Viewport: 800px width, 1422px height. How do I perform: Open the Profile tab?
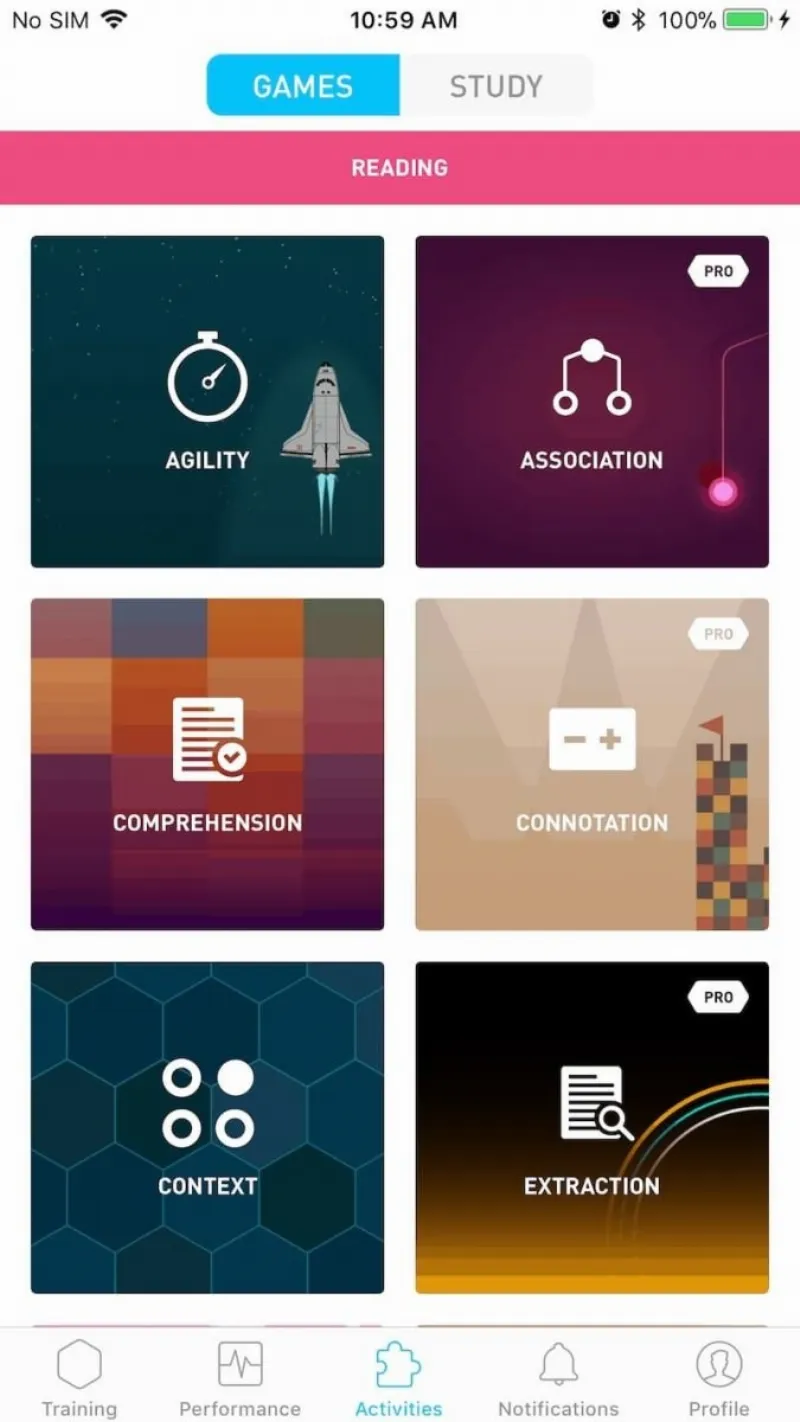[718, 1378]
